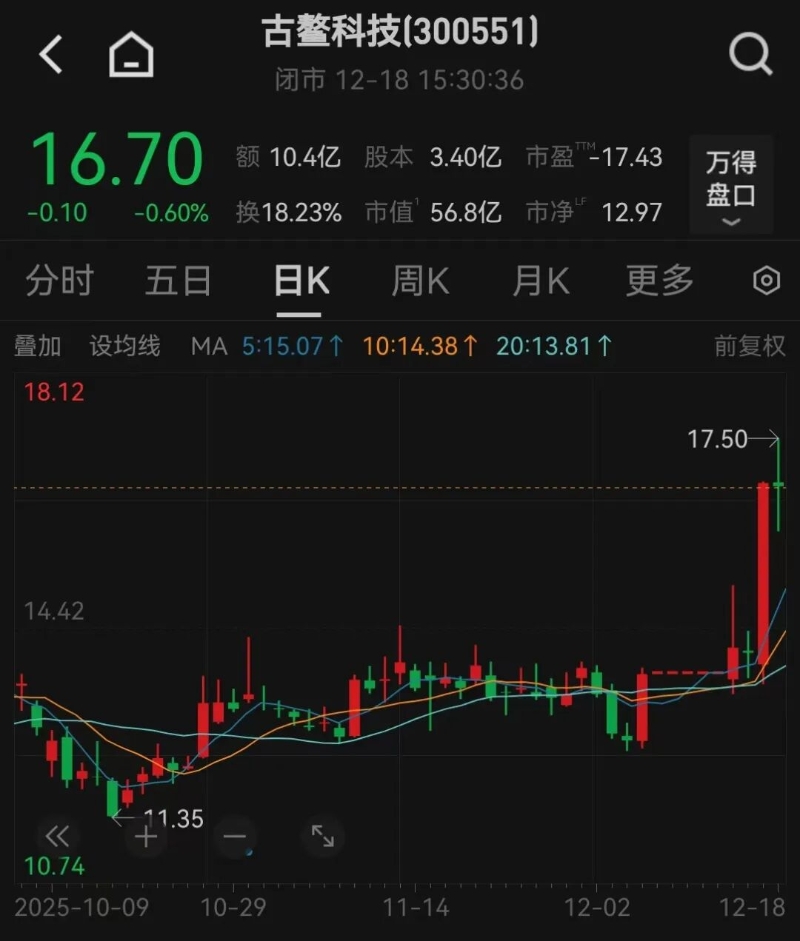
Task: Zoom out of the chart with minus icon
Action: (x=233, y=837)
